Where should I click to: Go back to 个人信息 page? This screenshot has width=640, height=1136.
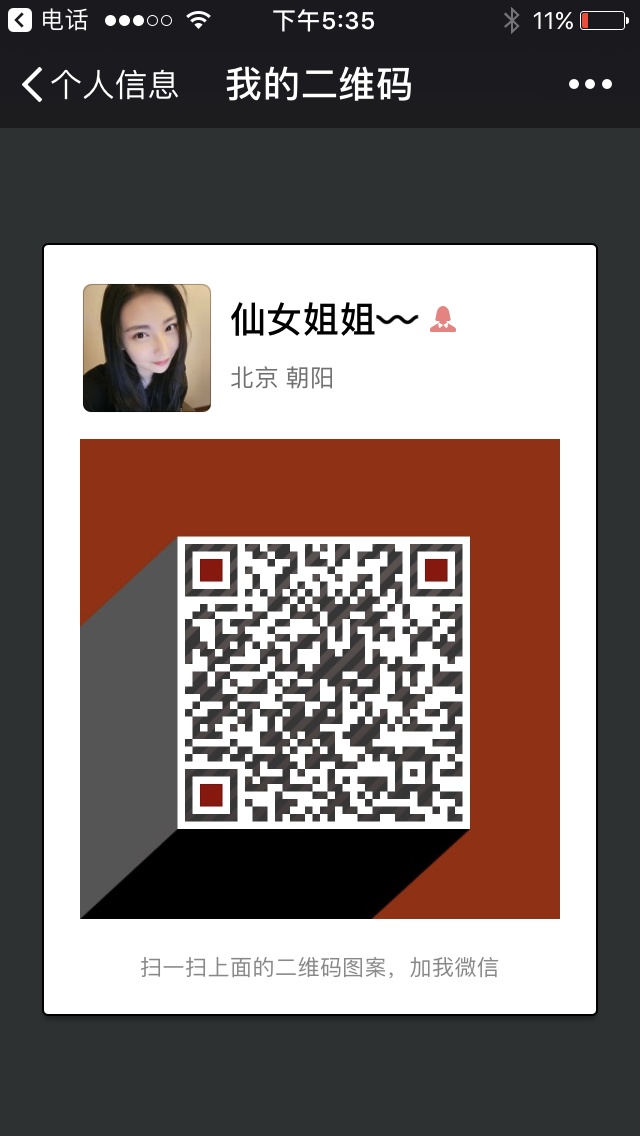click(98, 85)
